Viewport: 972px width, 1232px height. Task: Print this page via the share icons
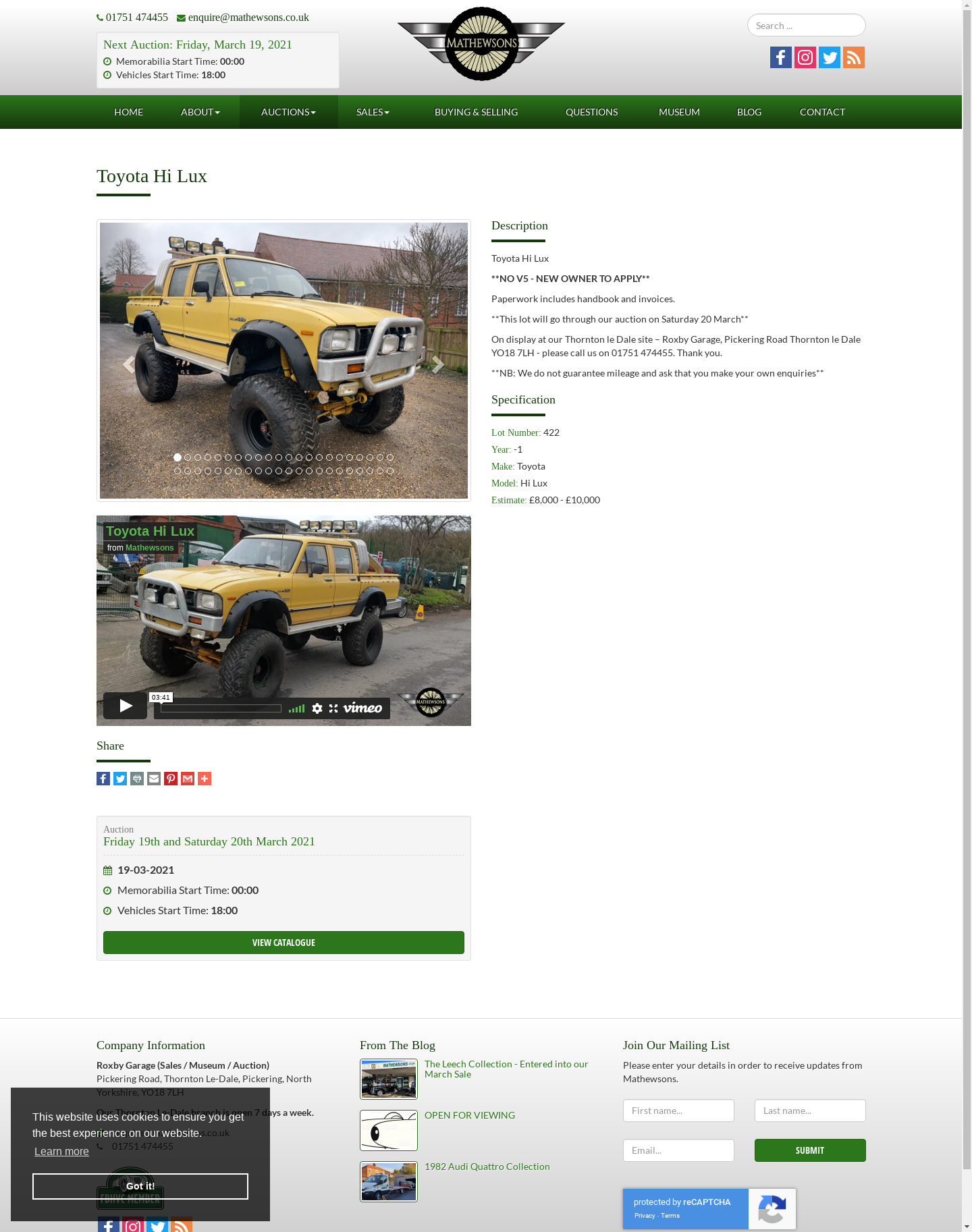point(137,779)
